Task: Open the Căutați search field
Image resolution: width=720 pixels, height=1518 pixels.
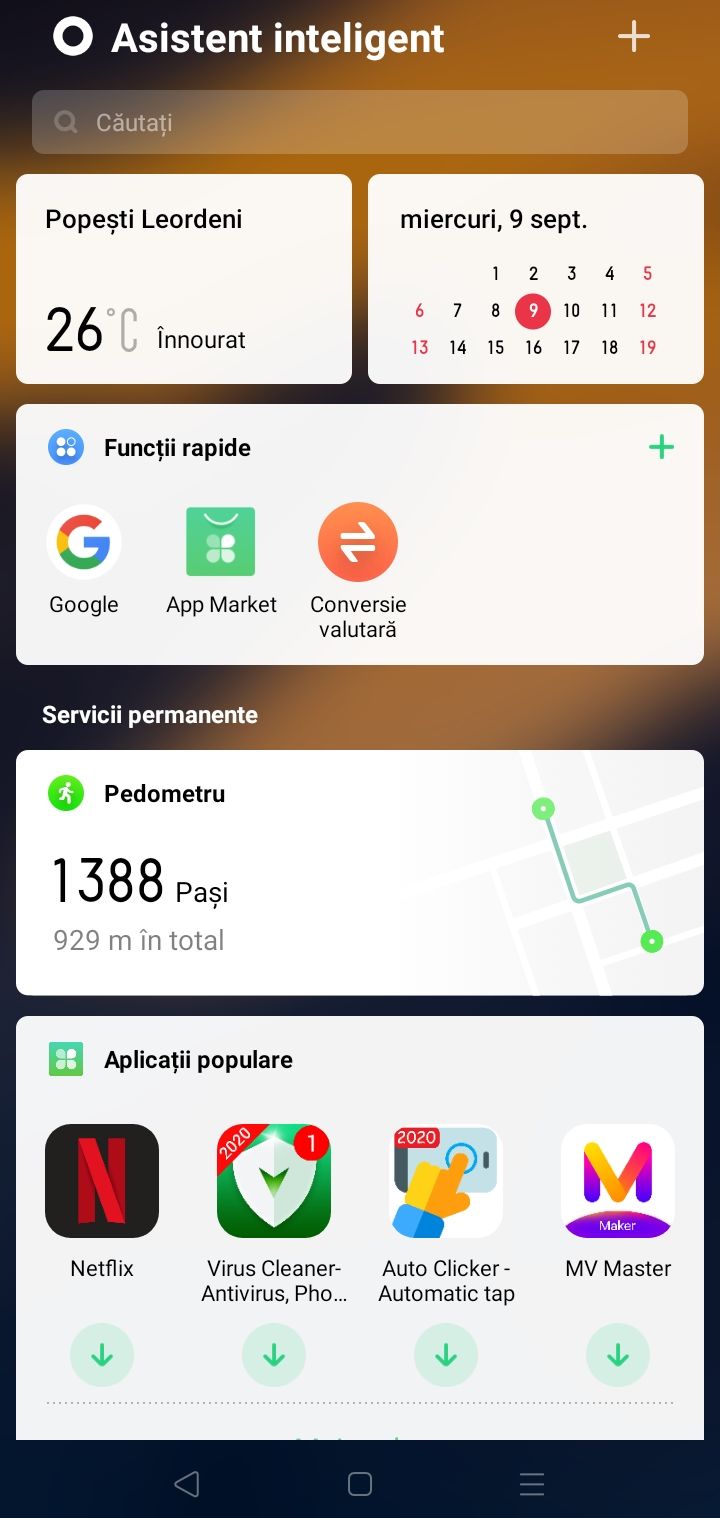Action: 360,122
